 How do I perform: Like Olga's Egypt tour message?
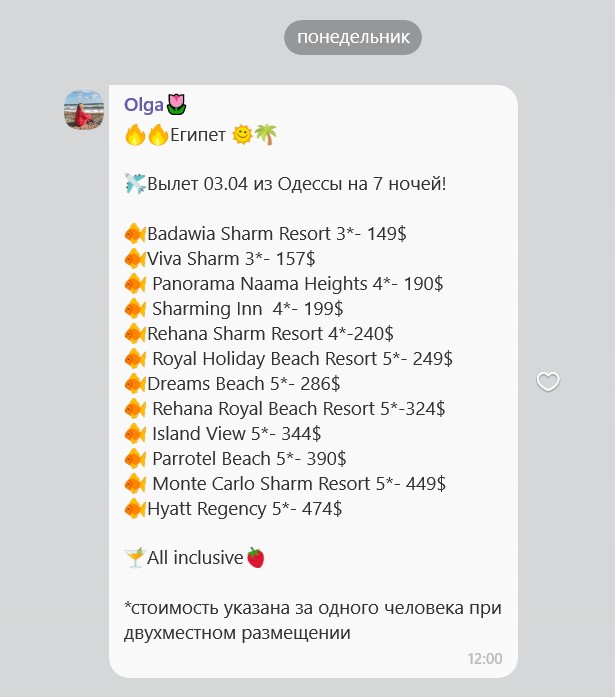(x=548, y=381)
